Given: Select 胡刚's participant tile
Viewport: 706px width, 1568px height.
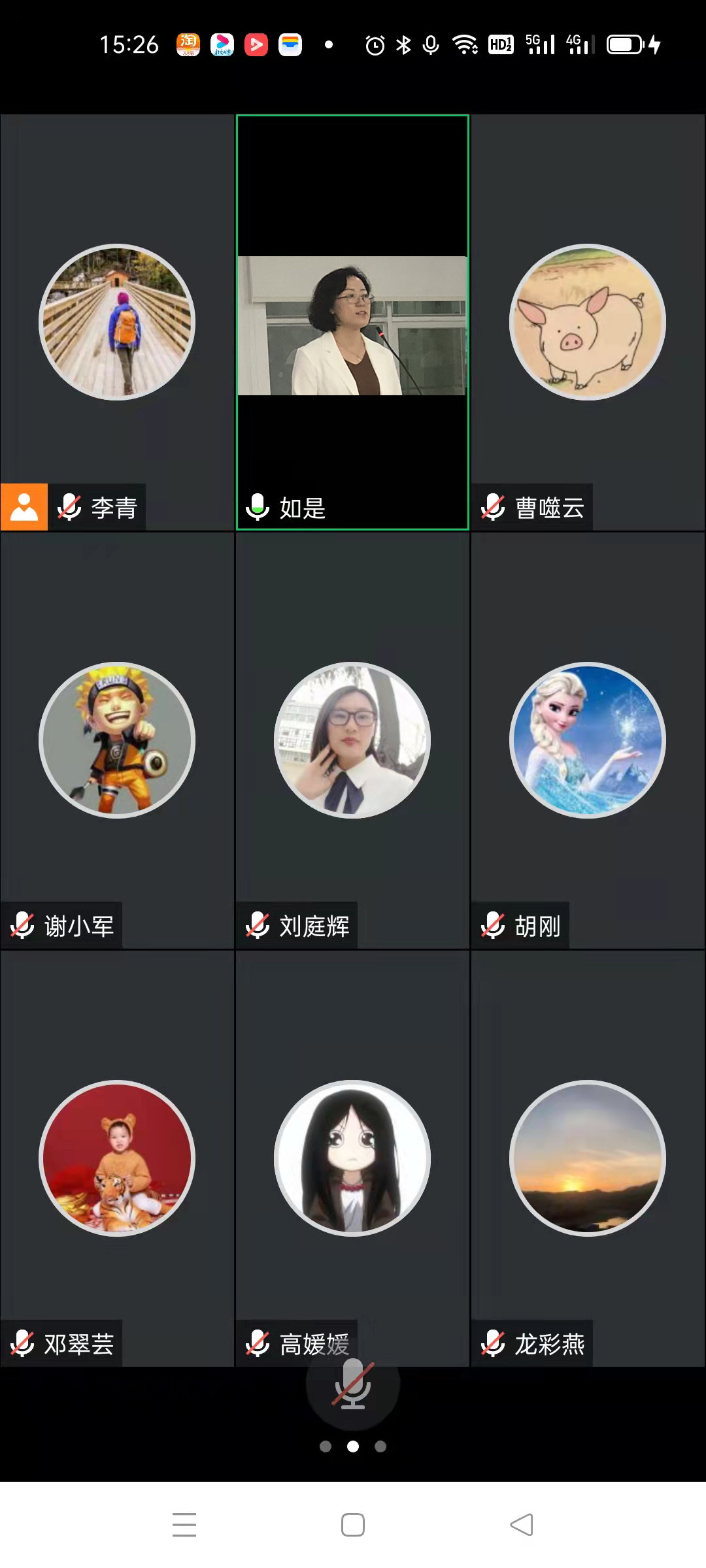Looking at the screenshot, I should 587,740.
